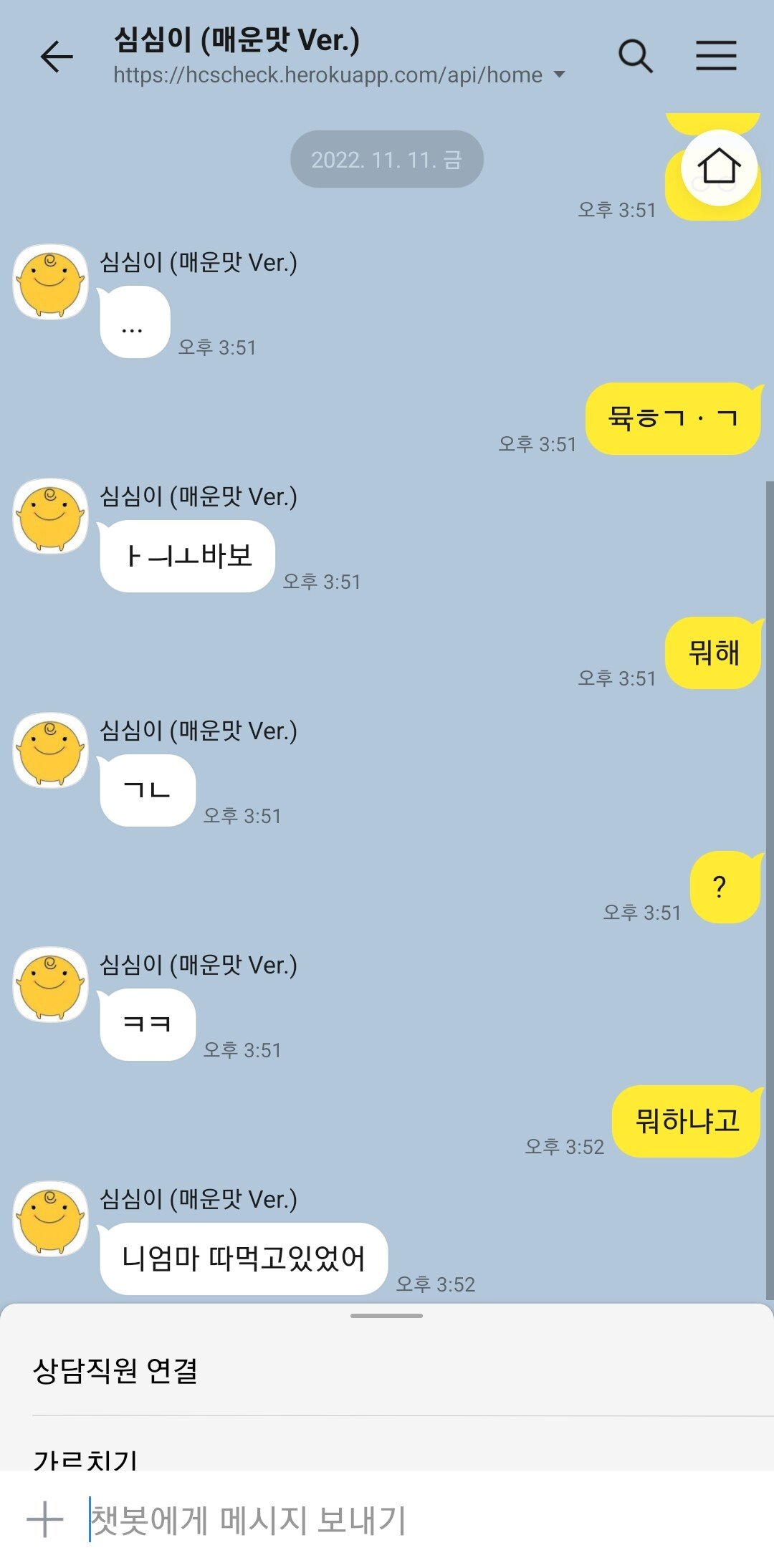
Task: Search within this chat
Action: [x=635, y=56]
